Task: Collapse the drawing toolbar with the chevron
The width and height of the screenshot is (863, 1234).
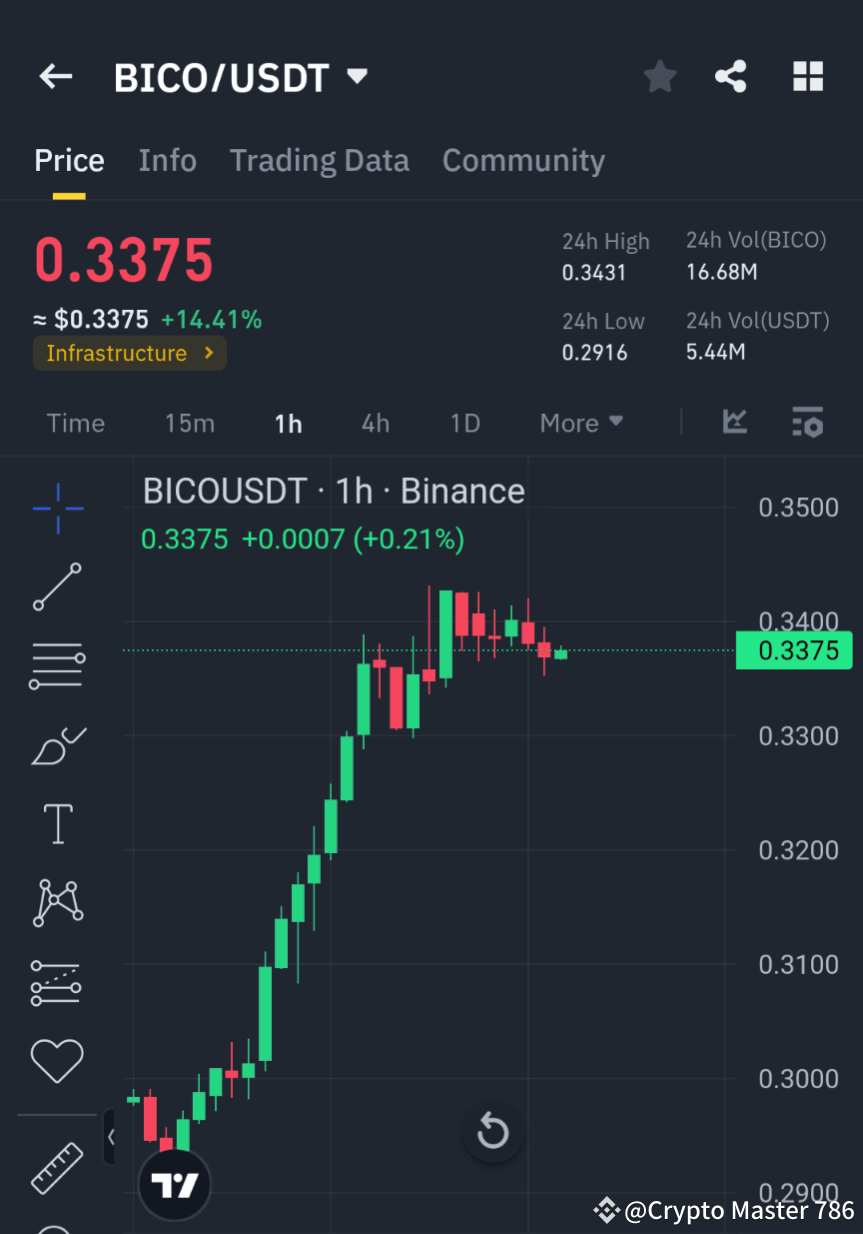Action: [x=111, y=1137]
